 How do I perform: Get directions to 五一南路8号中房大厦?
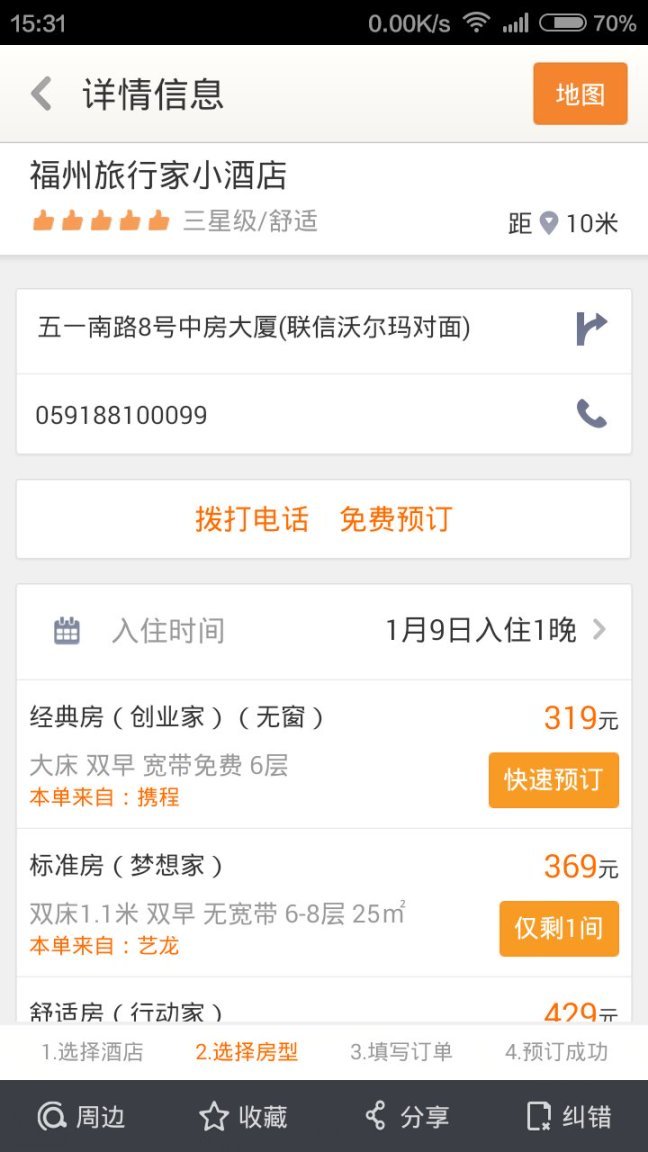coord(591,328)
